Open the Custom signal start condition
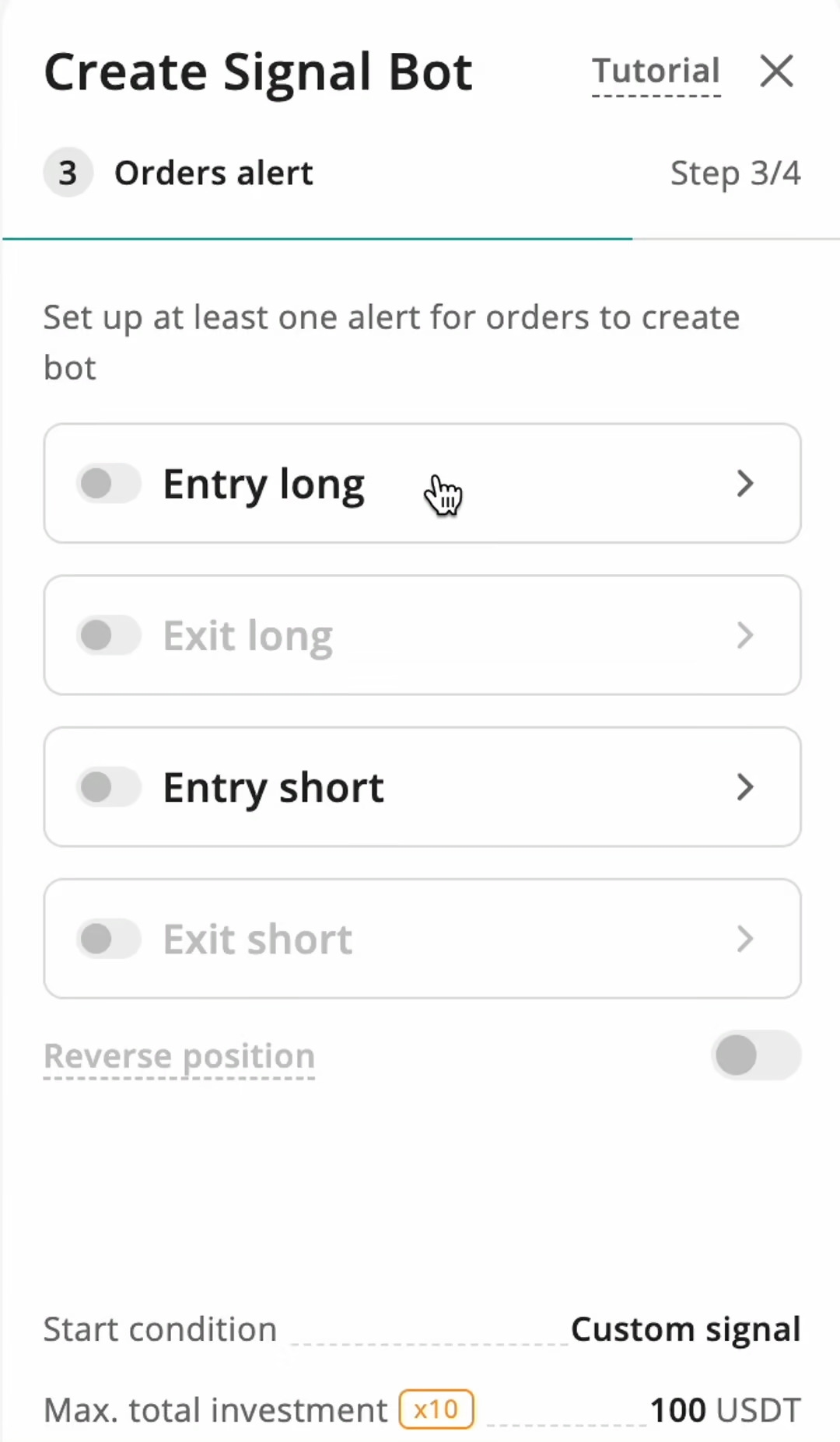Image resolution: width=840 pixels, height=1442 pixels. [685, 1328]
